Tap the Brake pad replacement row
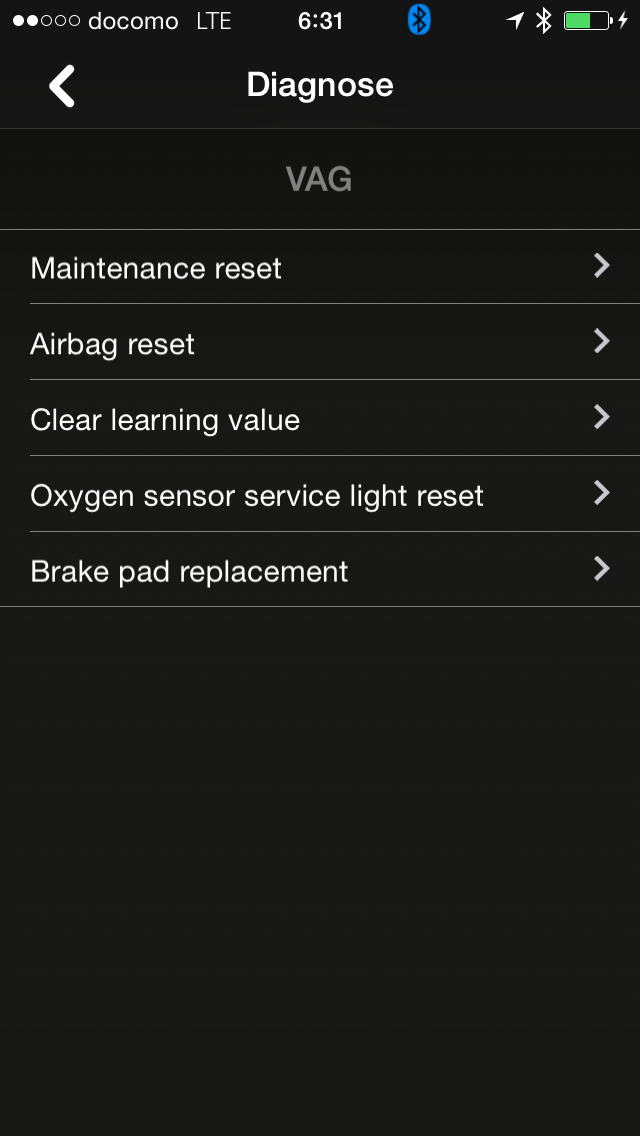The width and height of the screenshot is (640, 1136). click(320, 571)
